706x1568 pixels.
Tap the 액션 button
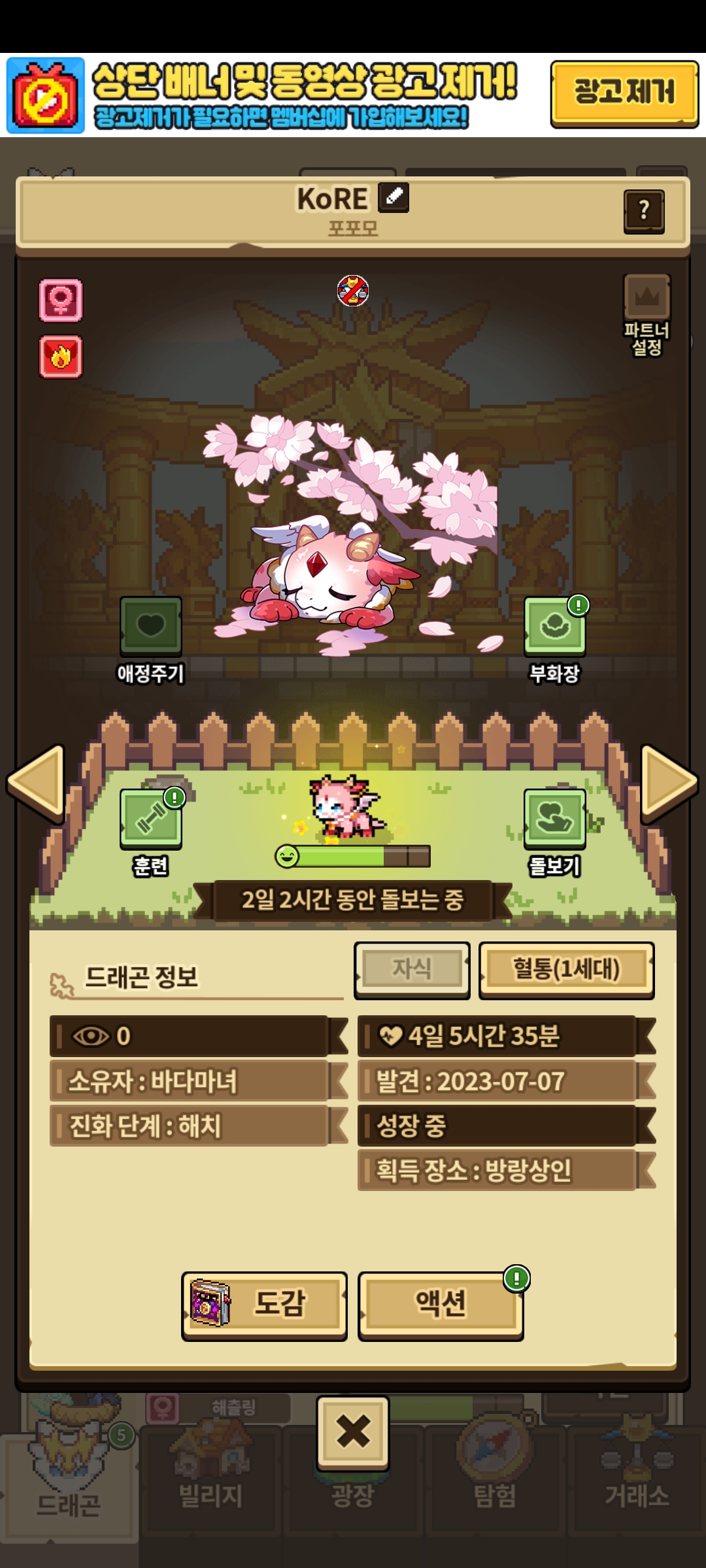pos(441,1305)
